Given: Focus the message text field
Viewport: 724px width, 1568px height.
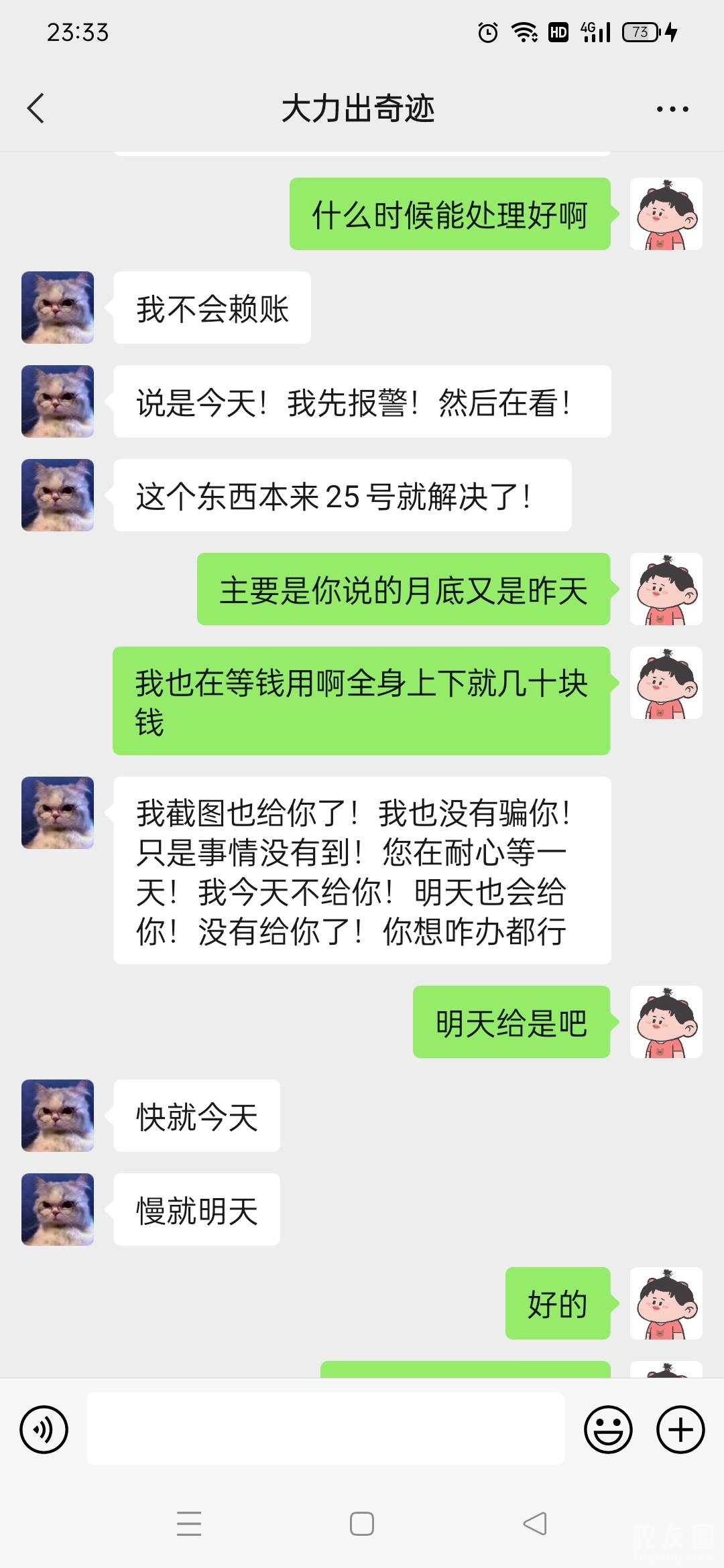Looking at the screenshot, I should pos(325,1429).
